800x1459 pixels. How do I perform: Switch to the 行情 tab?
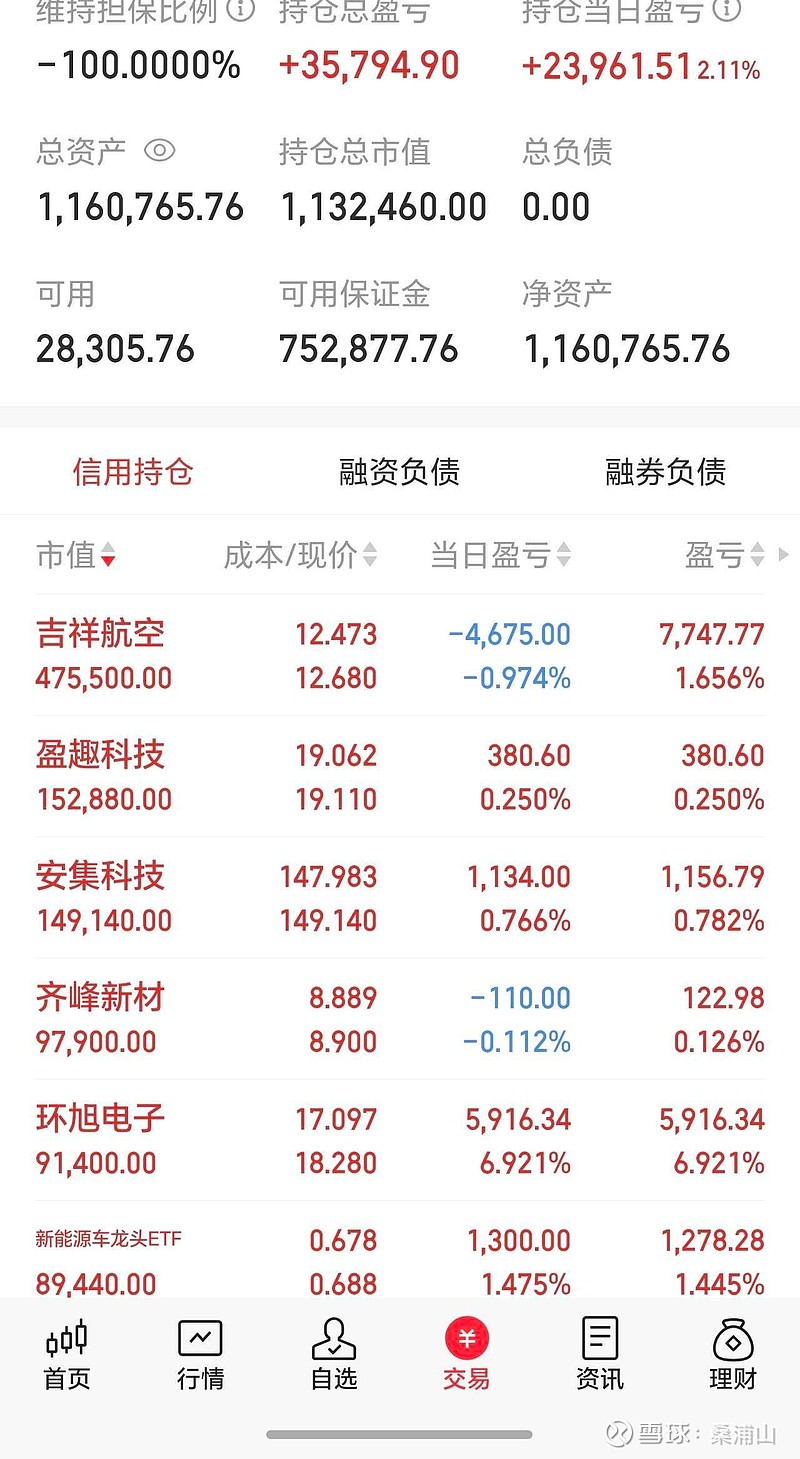(x=200, y=1355)
